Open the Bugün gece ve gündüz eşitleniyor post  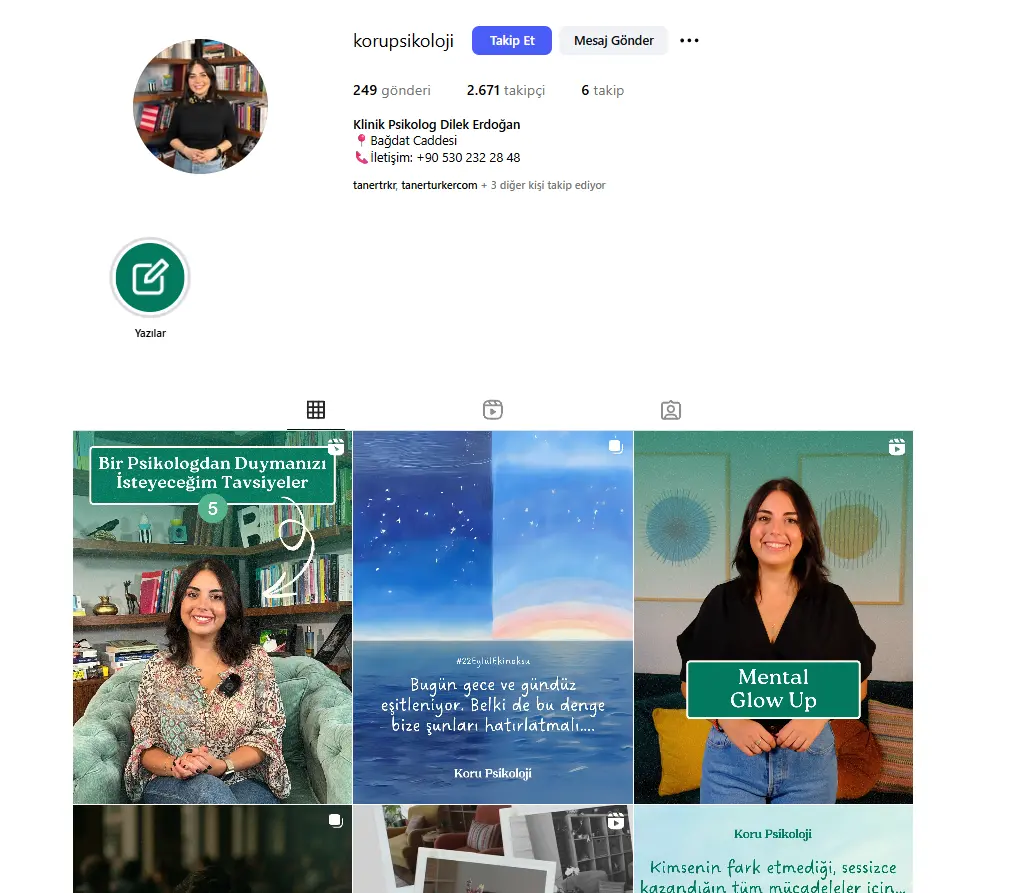(493, 617)
